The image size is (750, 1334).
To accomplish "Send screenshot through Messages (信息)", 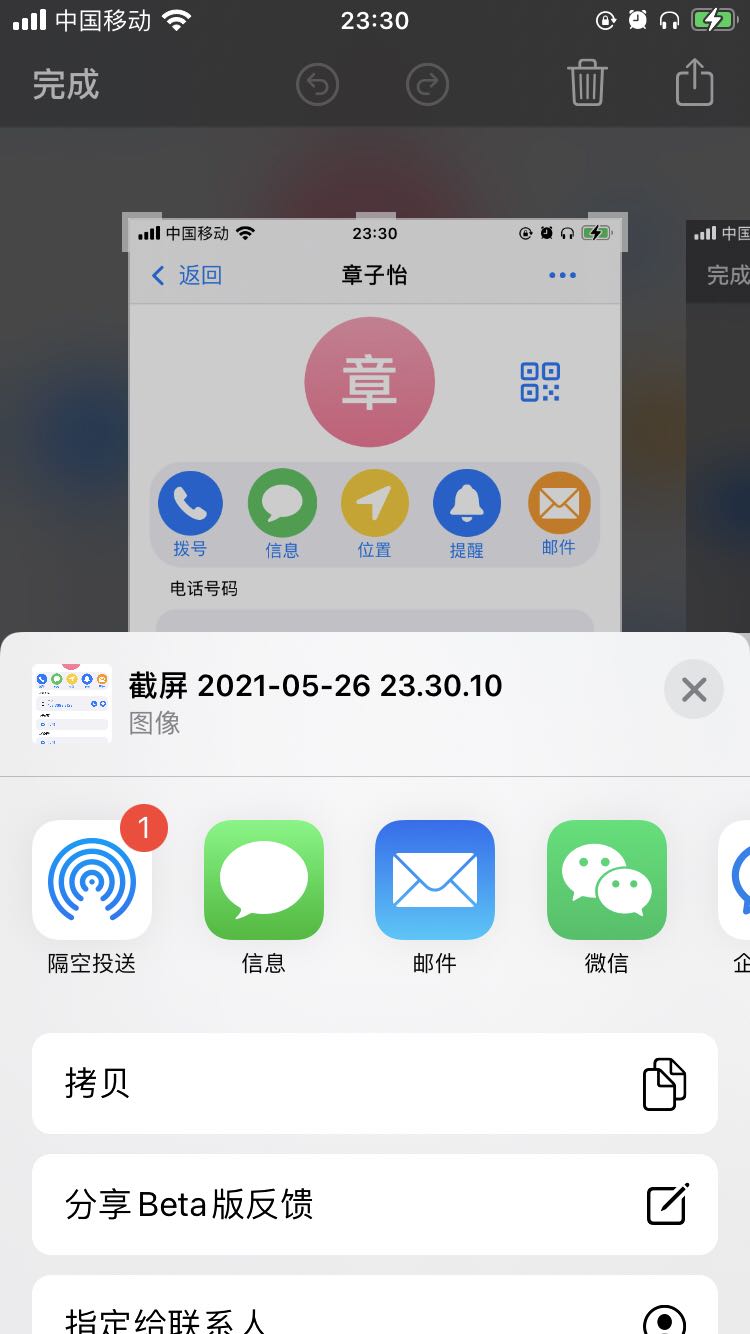I will pos(264,881).
